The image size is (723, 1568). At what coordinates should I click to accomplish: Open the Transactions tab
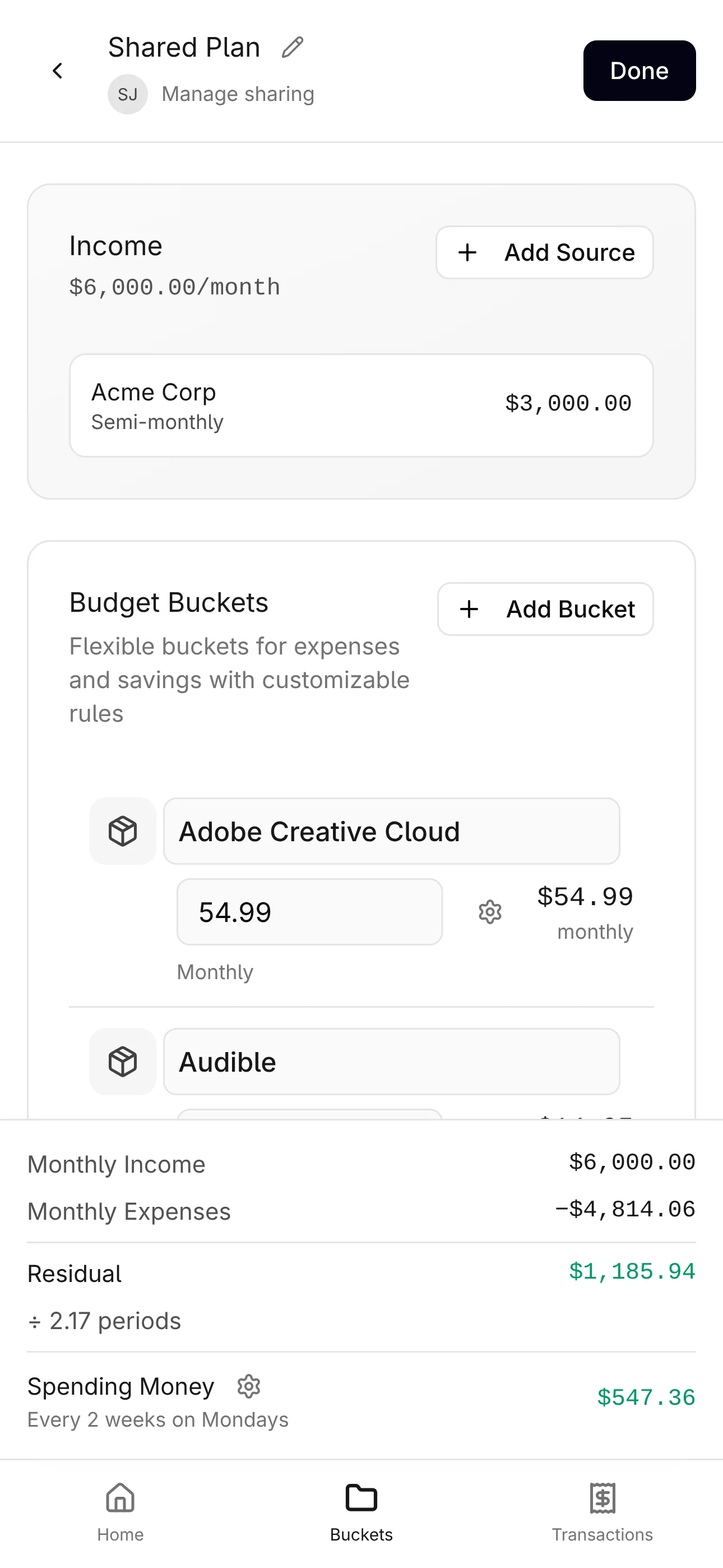[x=602, y=1510]
